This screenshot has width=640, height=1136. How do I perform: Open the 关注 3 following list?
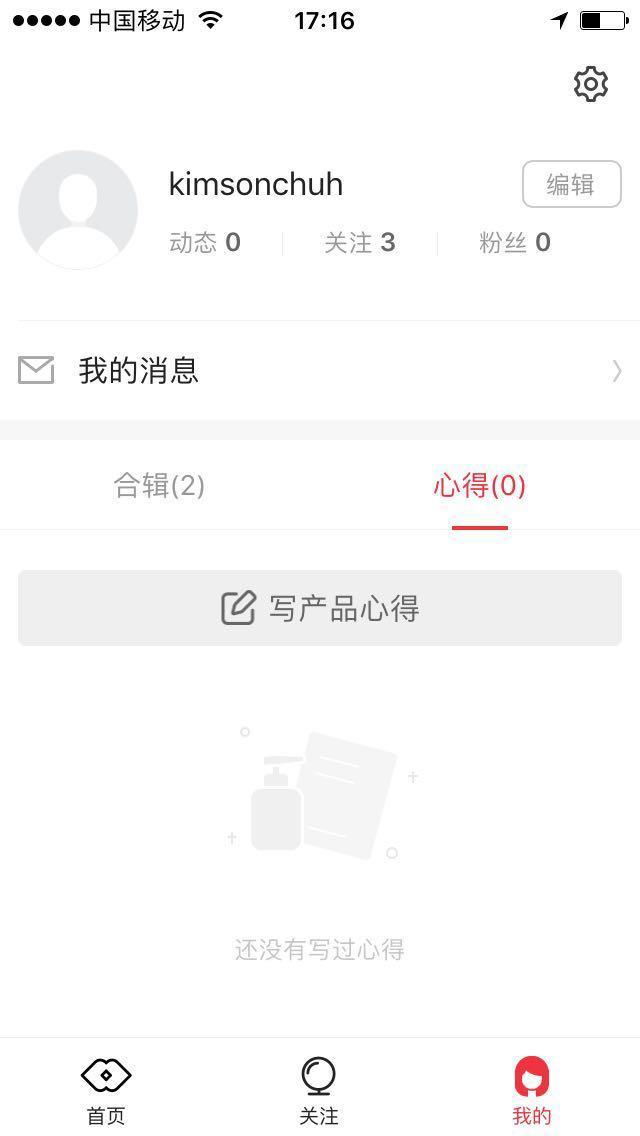click(360, 243)
